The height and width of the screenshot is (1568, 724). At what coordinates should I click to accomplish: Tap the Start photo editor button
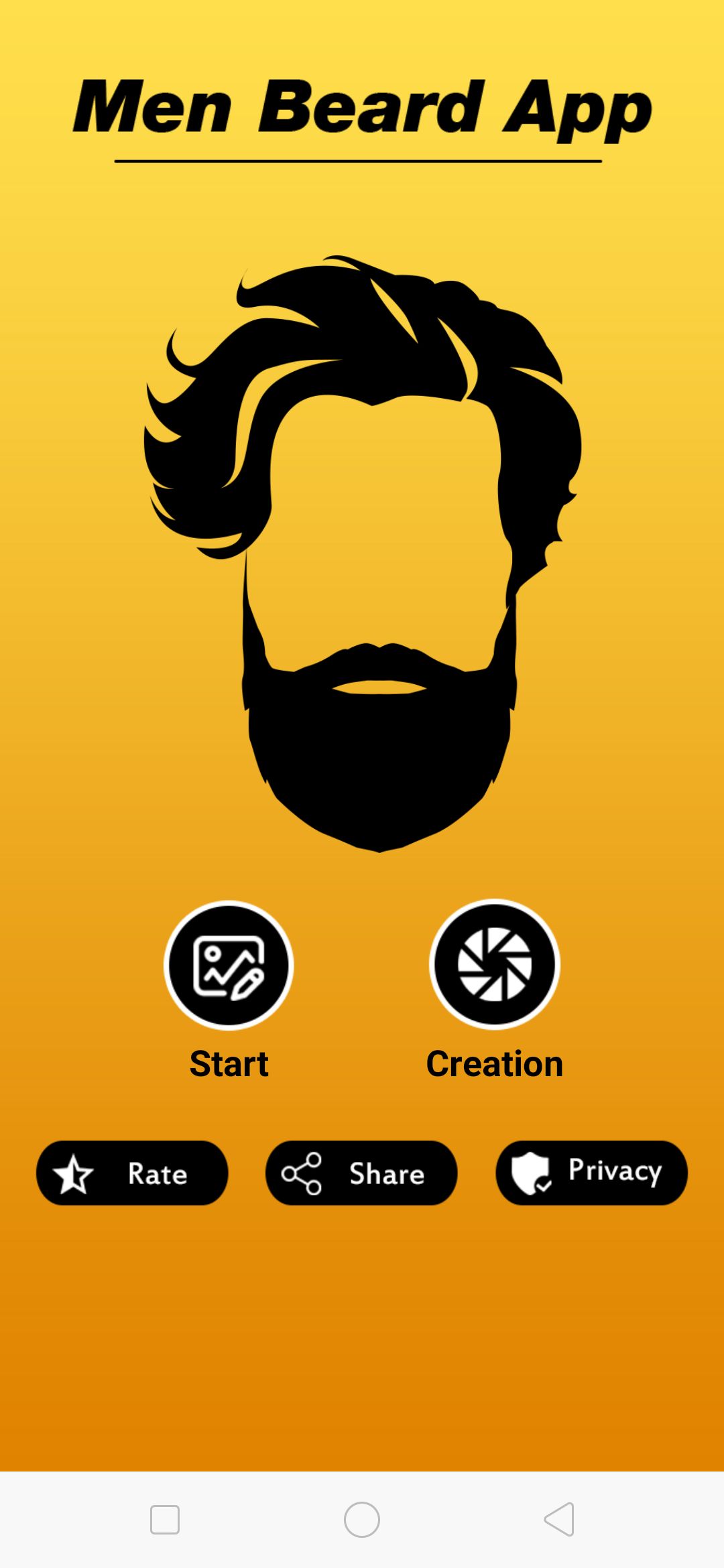tap(229, 965)
